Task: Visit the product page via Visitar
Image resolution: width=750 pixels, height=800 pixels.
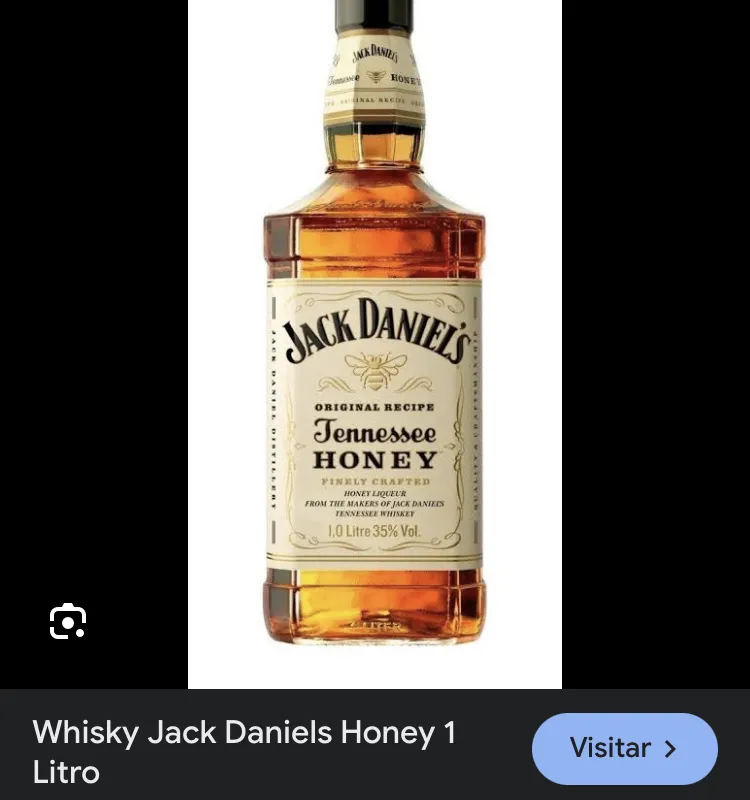Action: pos(624,748)
